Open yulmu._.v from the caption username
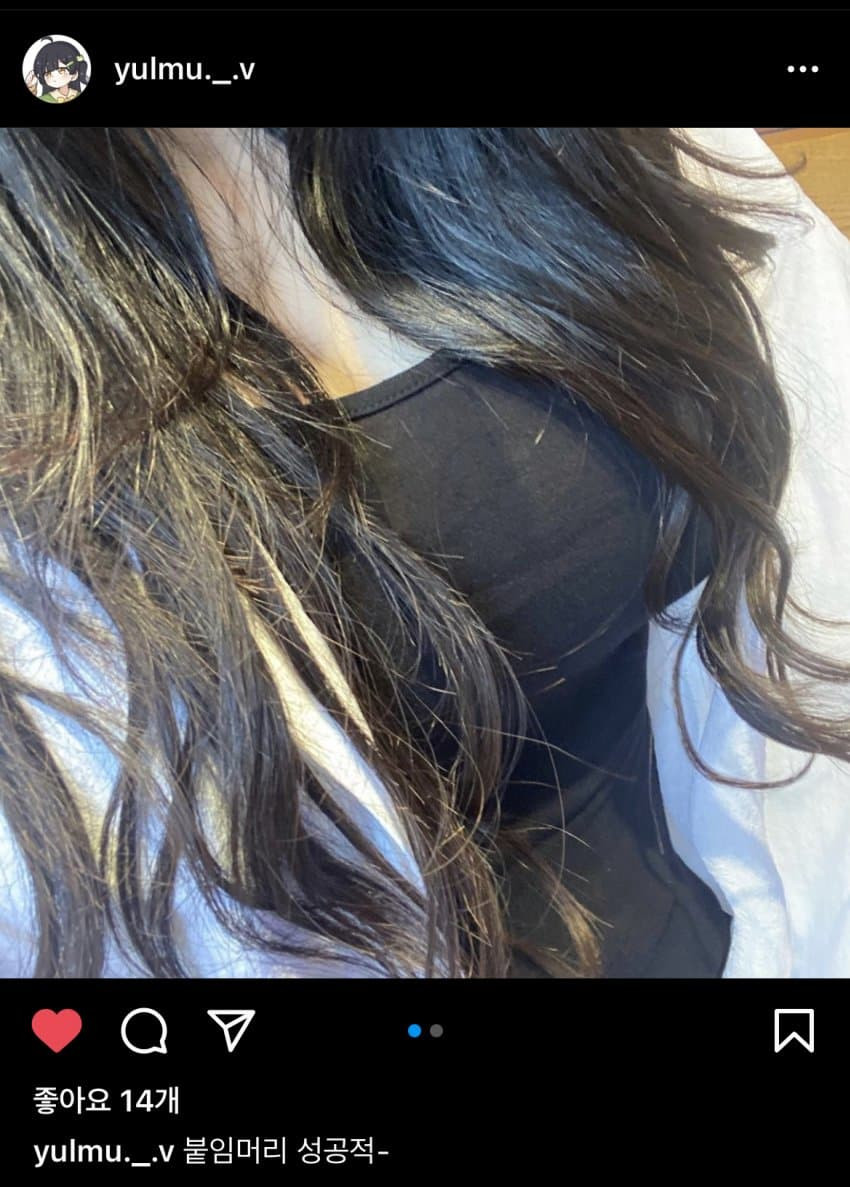Image resolution: width=850 pixels, height=1187 pixels. click(x=104, y=1152)
